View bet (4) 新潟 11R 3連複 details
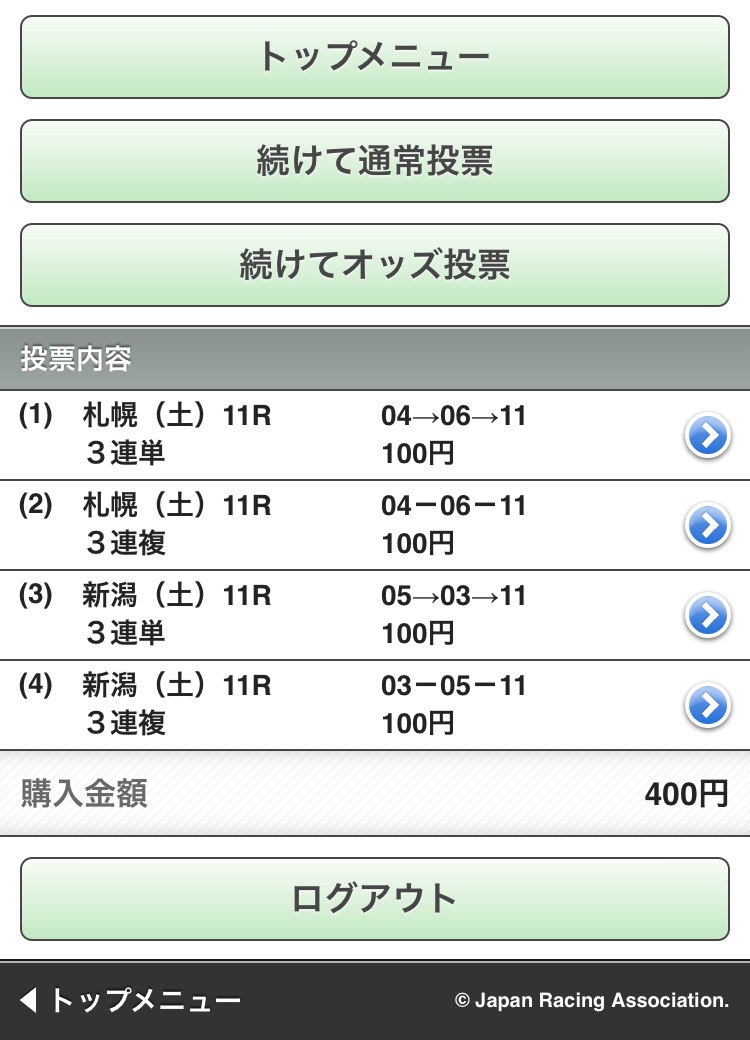The image size is (750, 1040). [707, 706]
